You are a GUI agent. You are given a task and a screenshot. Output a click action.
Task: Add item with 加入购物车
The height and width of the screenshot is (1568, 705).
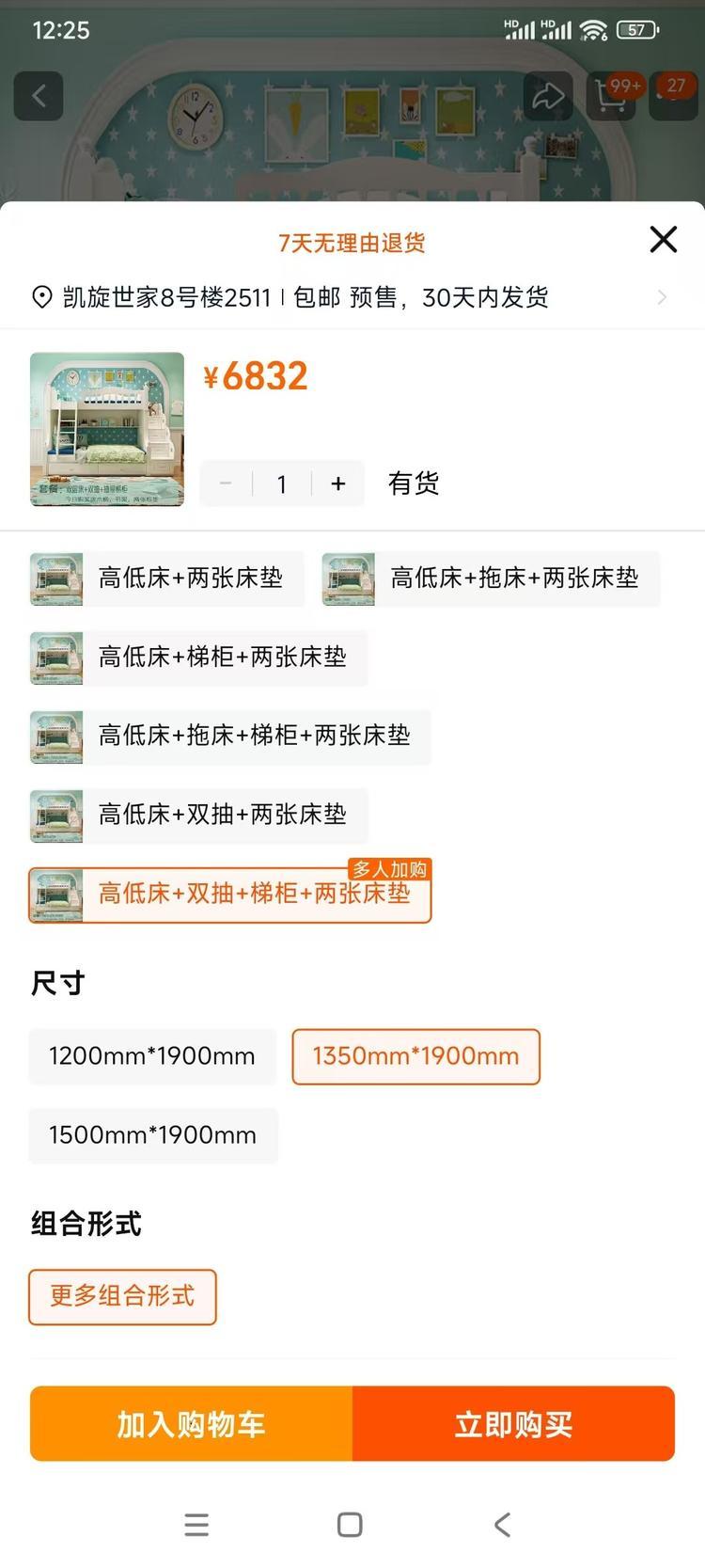coord(192,1423)
